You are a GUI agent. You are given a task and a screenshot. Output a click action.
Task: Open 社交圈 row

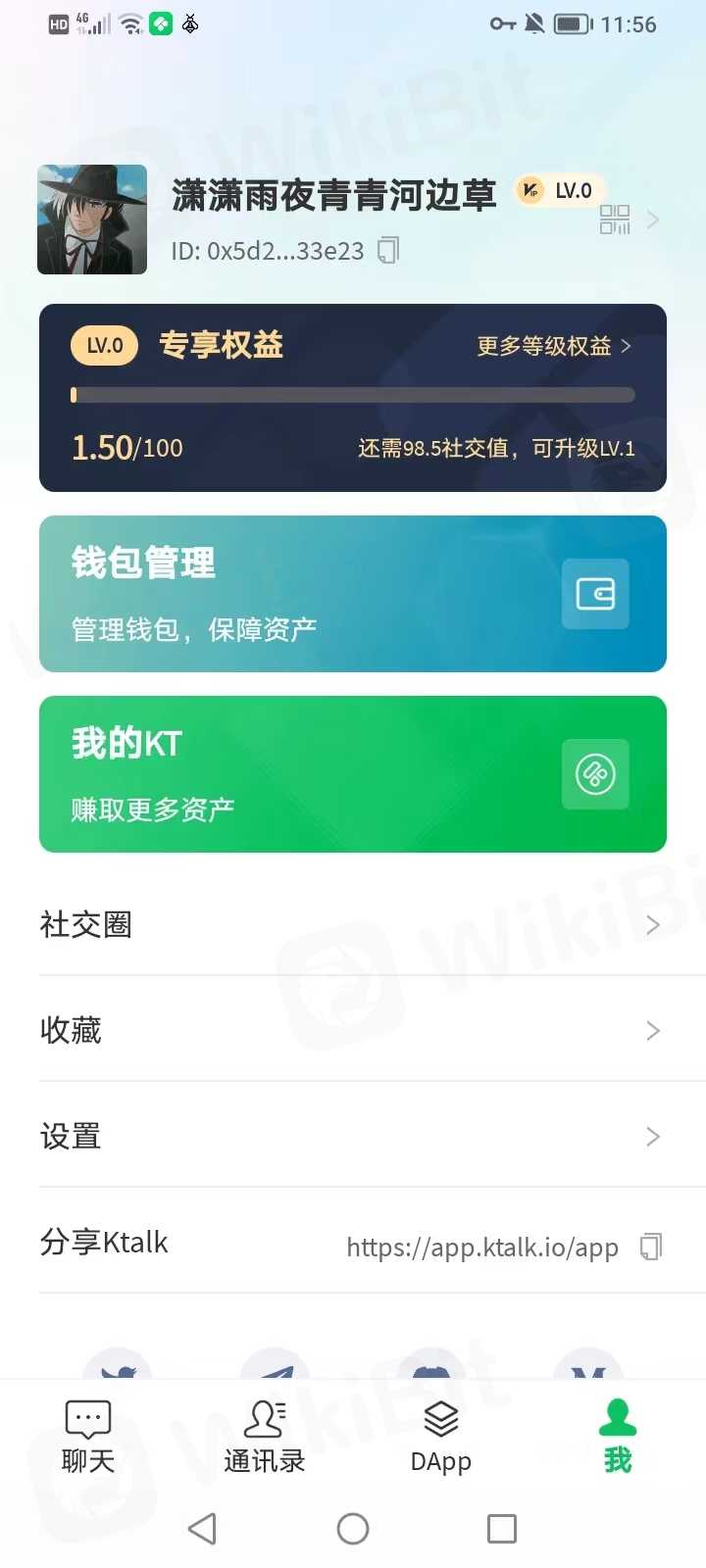[x=353, y=924]
